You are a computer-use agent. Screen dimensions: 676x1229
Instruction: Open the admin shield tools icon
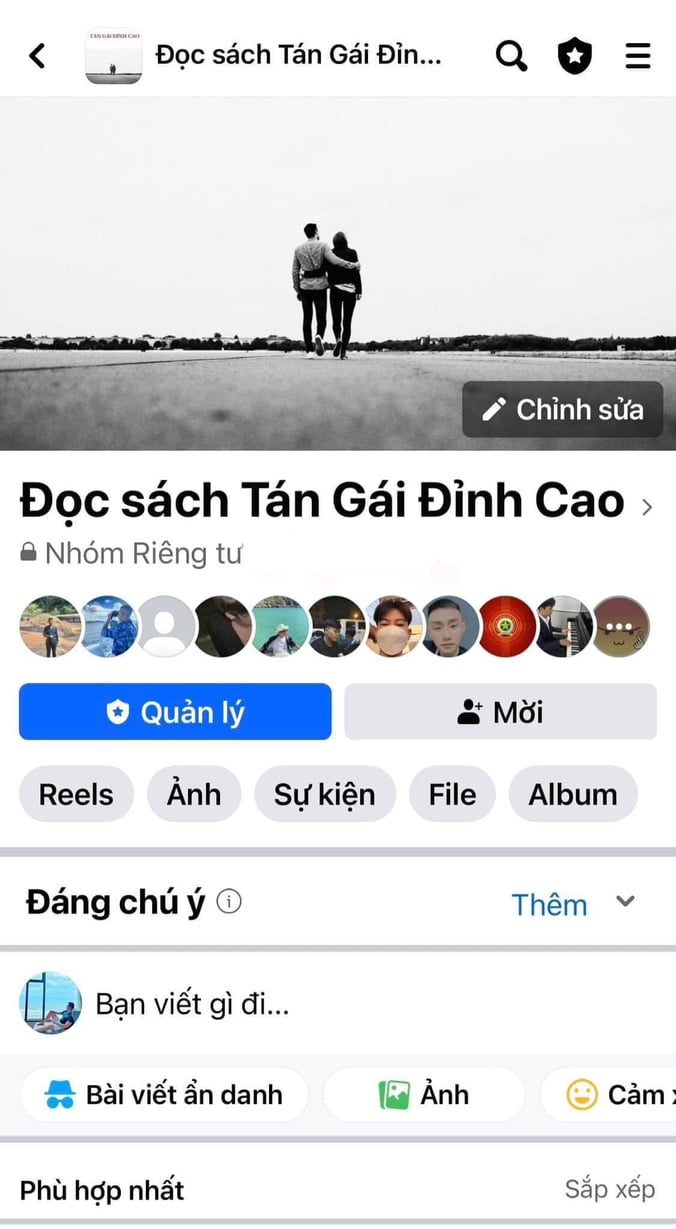click(574, 56)
